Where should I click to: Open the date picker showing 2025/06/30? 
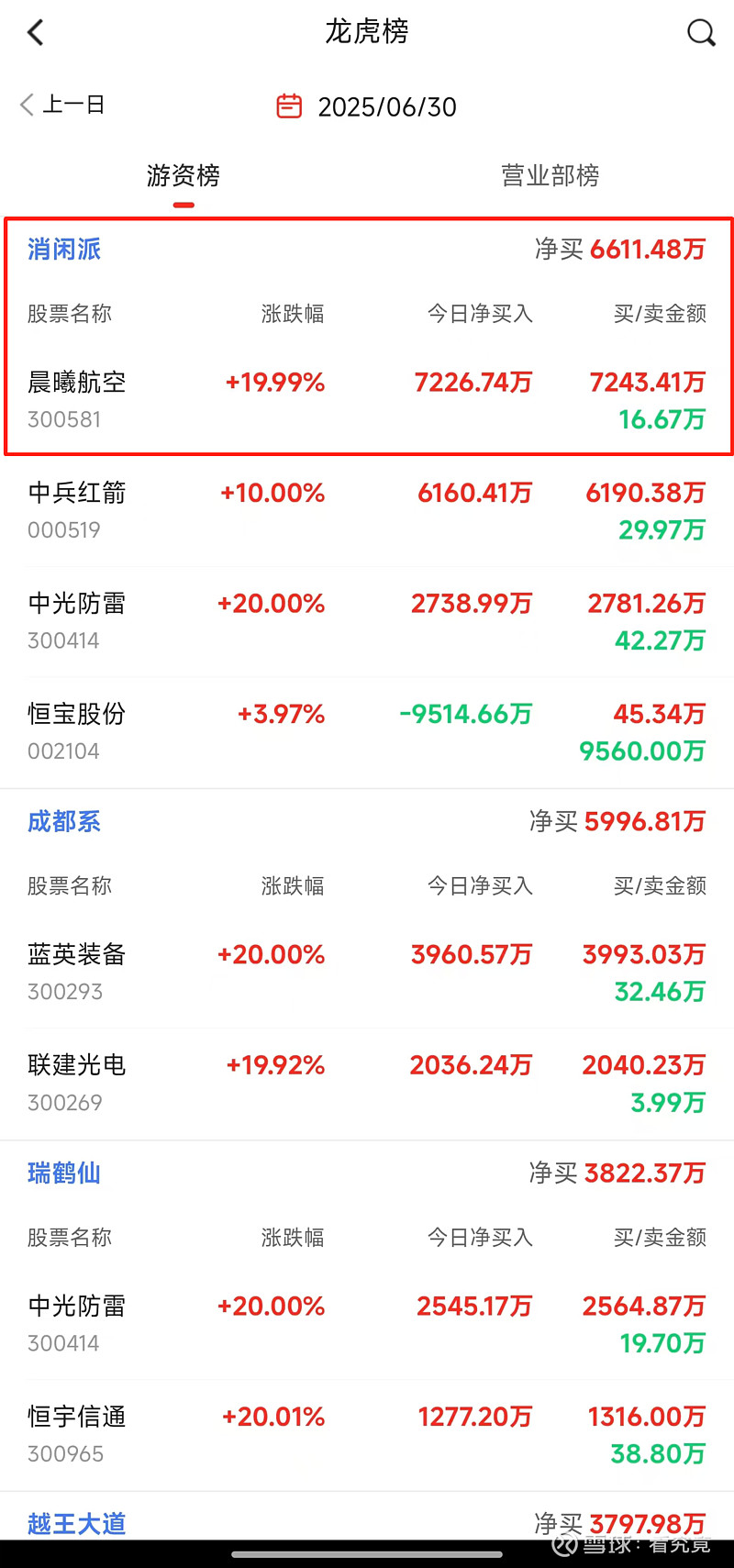pos(367,106)
